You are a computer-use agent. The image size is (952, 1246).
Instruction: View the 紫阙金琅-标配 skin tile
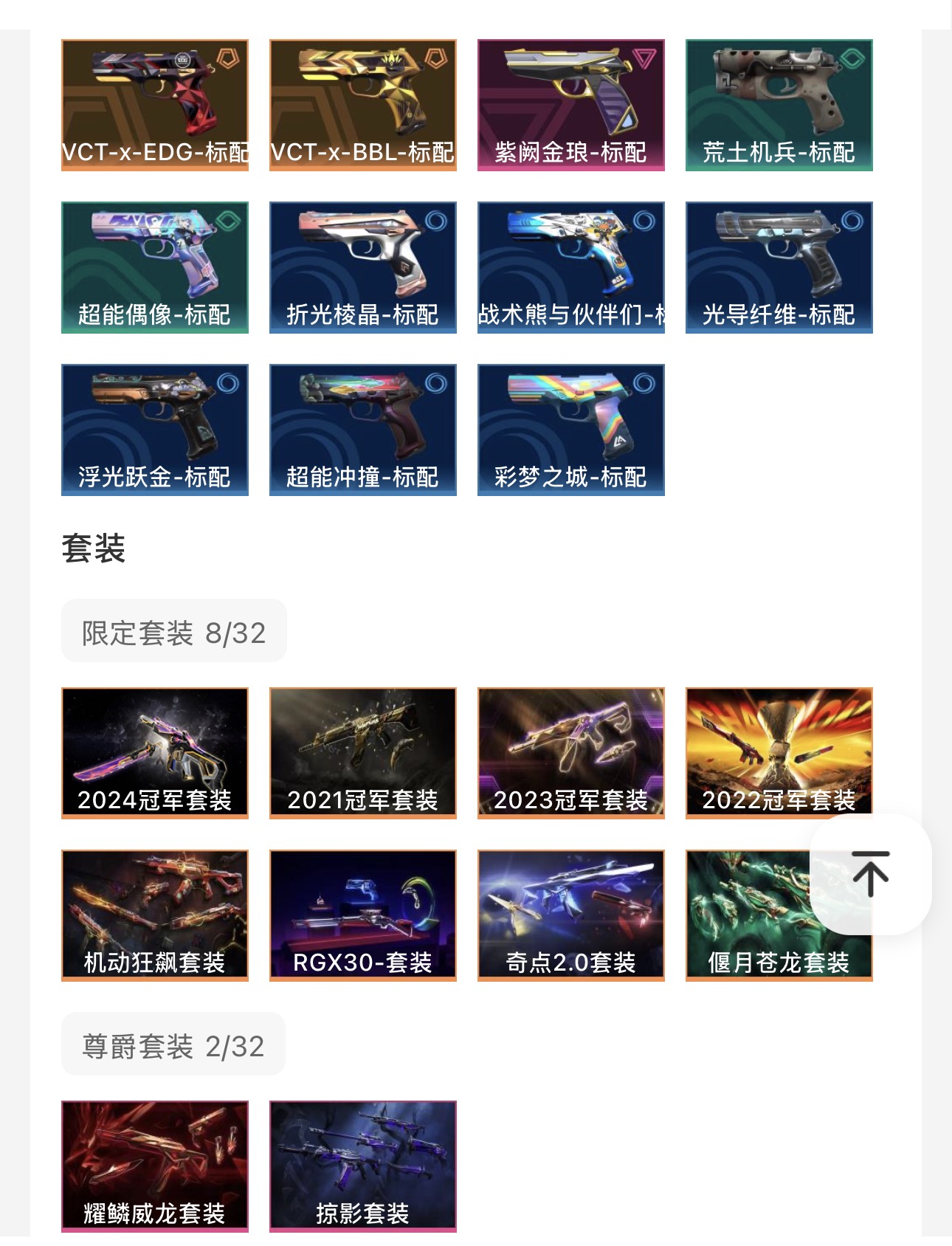pyautogui.click(x=571, y=105)
